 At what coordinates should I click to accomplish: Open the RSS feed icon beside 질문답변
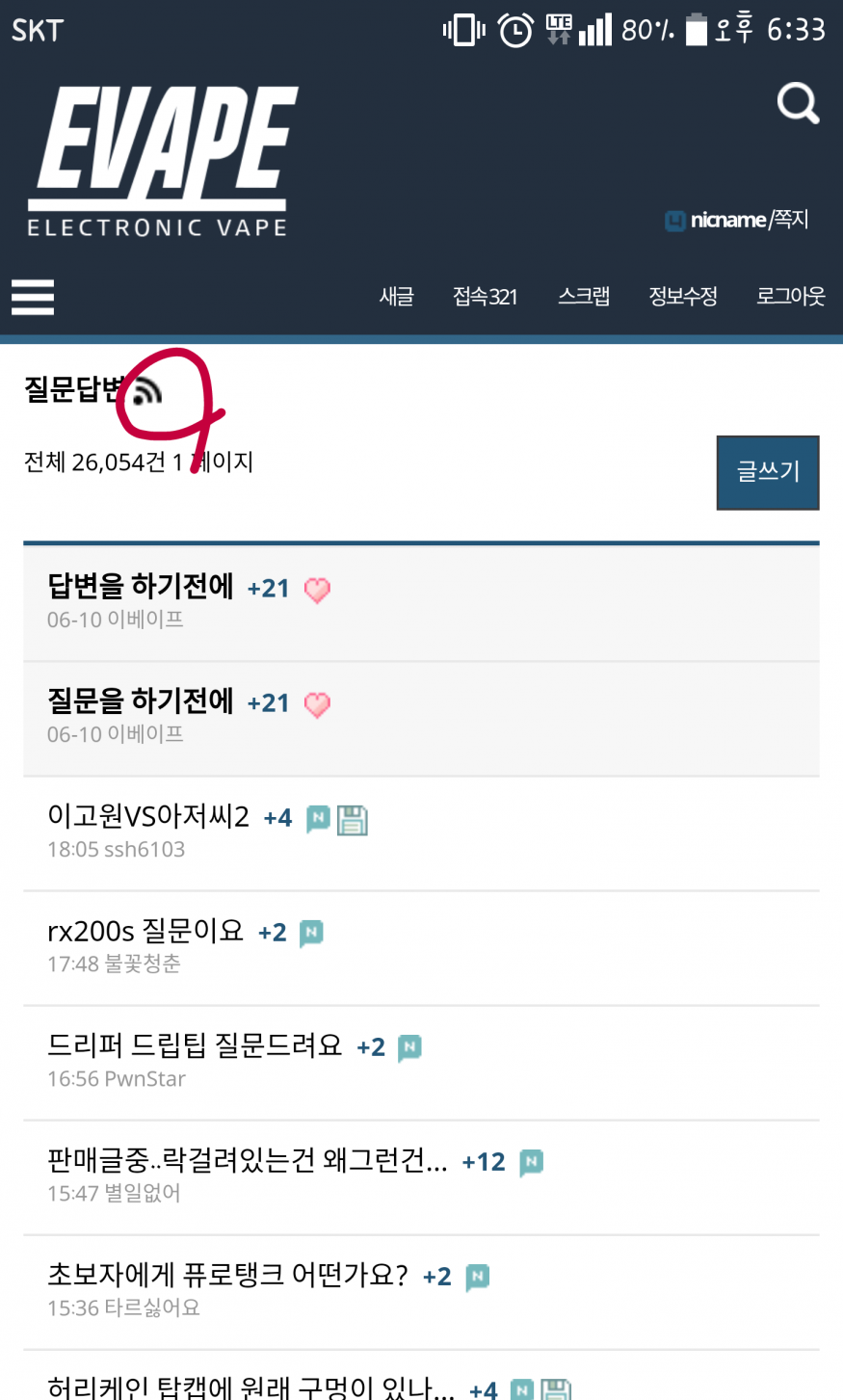146,390
